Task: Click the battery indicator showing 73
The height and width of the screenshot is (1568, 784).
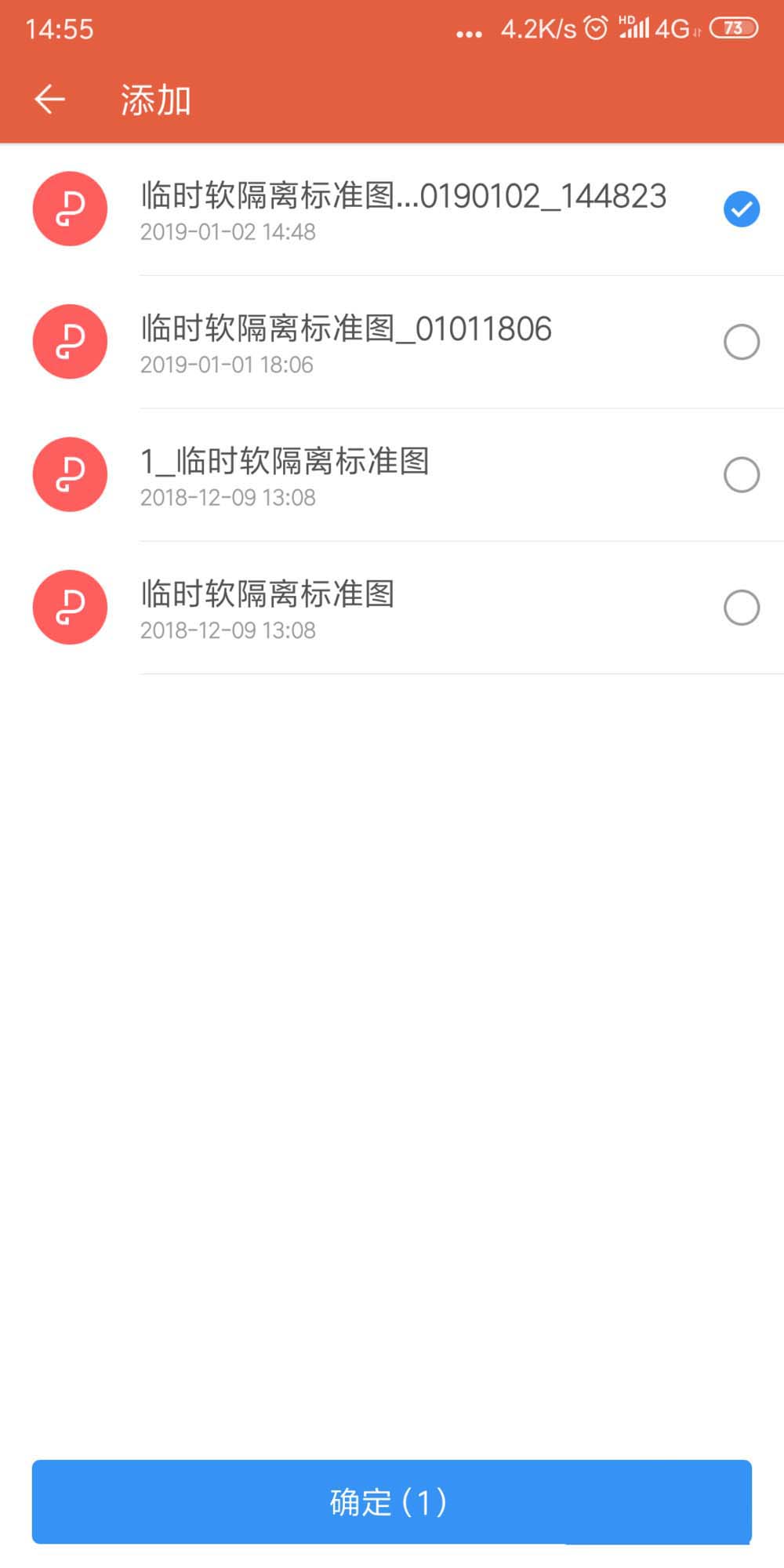Action: [x=734, y=28]
